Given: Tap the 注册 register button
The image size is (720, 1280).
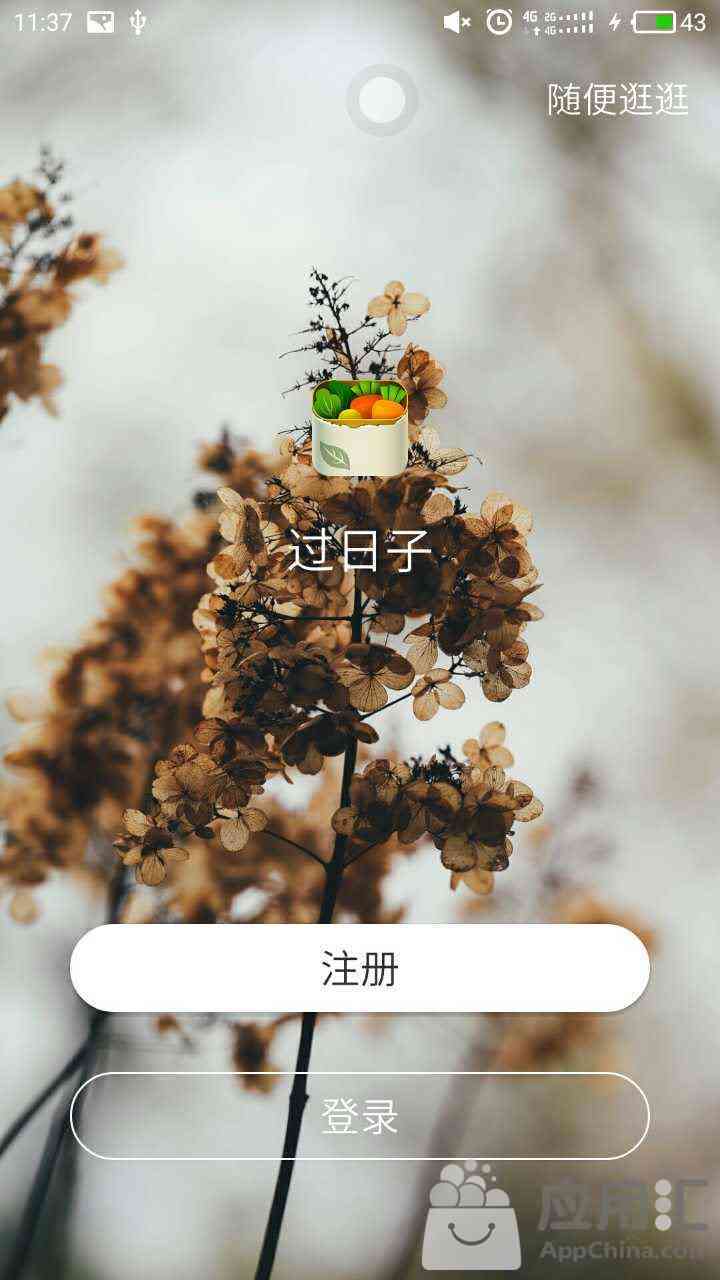Looking at the screenshot, I should 360,968.
